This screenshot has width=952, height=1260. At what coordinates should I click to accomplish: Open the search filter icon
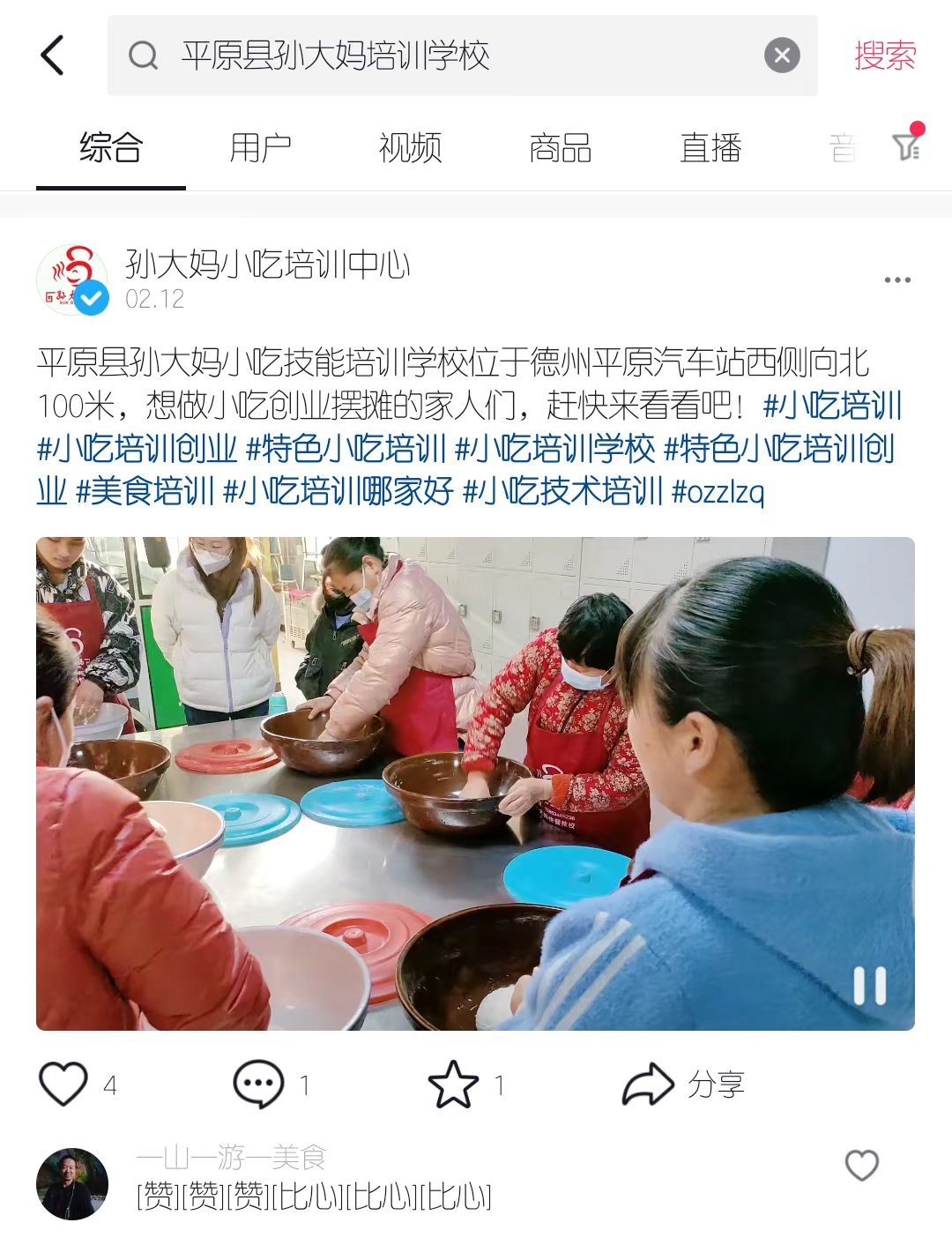pyautogui.click(x=906, y=145)
